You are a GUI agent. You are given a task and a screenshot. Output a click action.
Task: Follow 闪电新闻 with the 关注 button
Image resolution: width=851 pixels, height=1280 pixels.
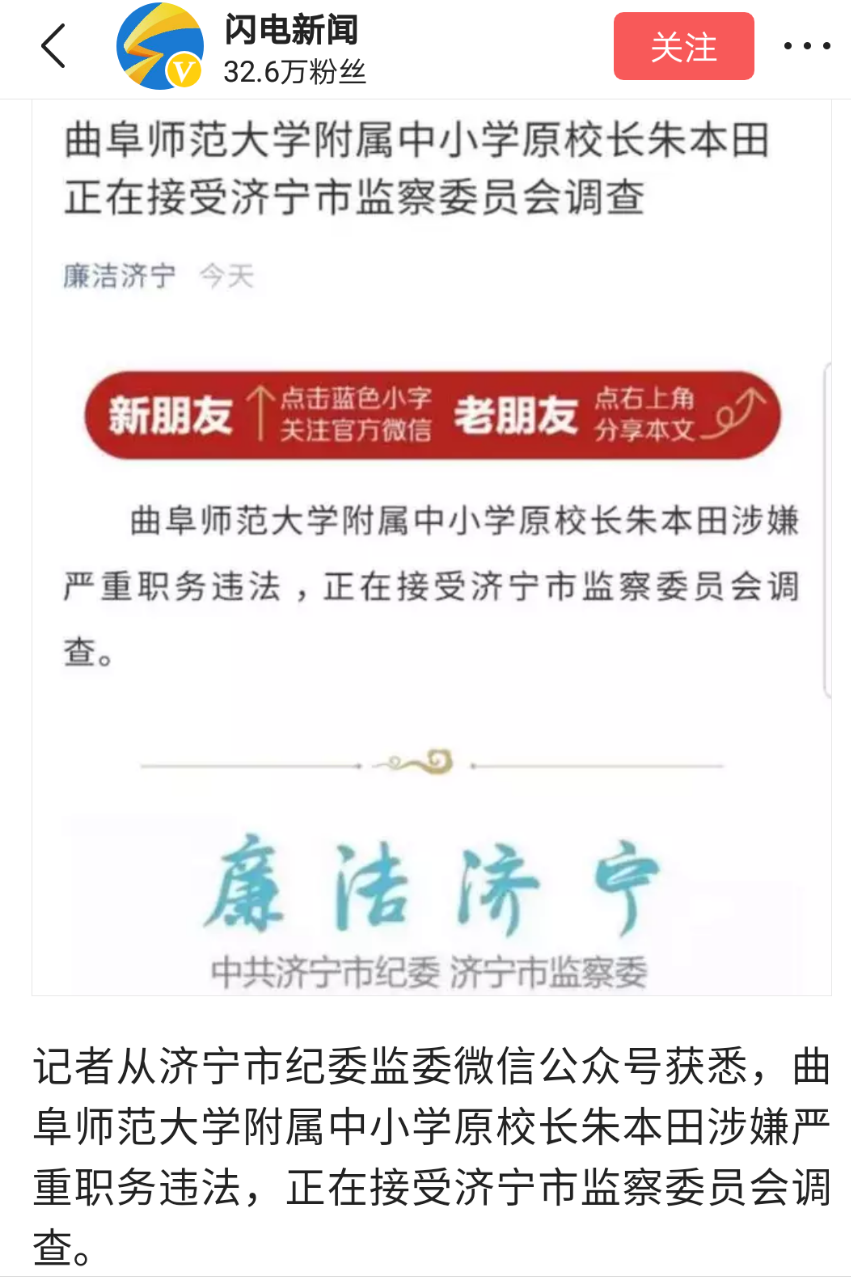pyautogui.click(x=683, y=46)
